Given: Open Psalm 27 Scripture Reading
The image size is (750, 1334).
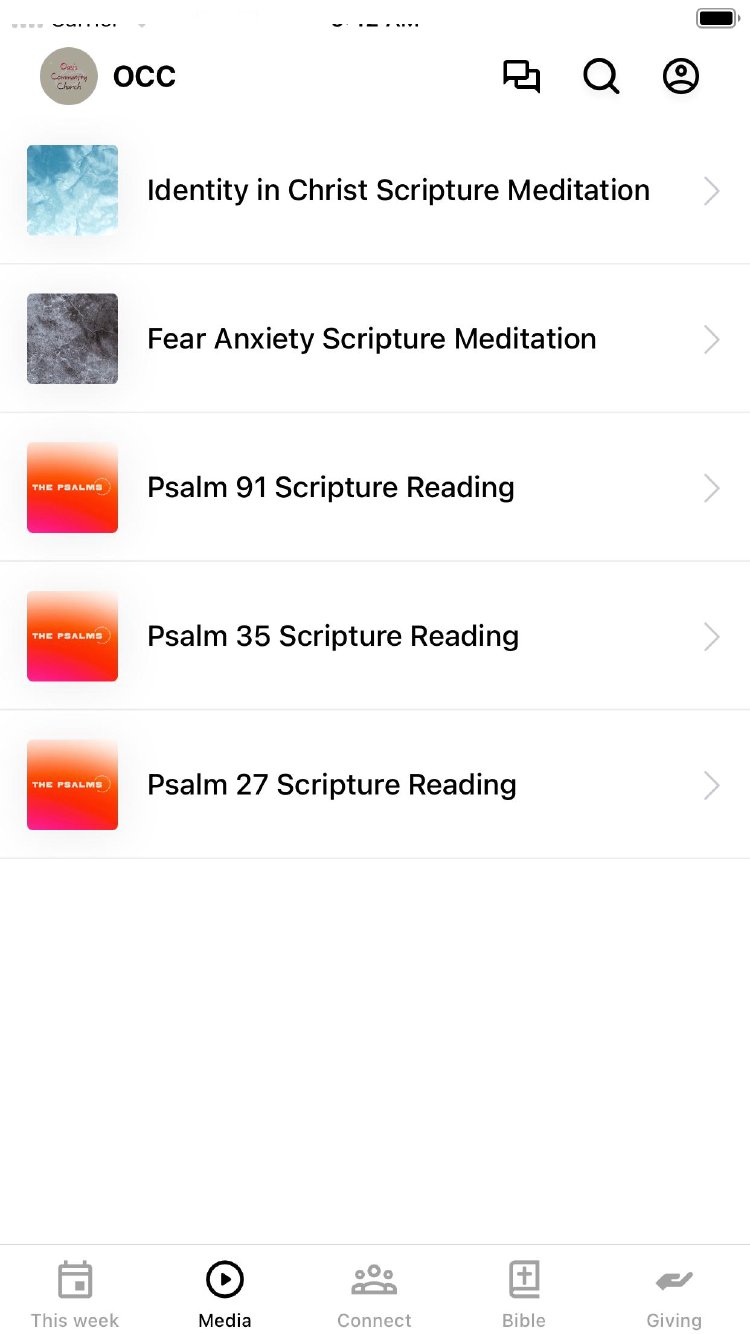Looking at the screenshot, I should pyautogui.click(x=332, y=785).
